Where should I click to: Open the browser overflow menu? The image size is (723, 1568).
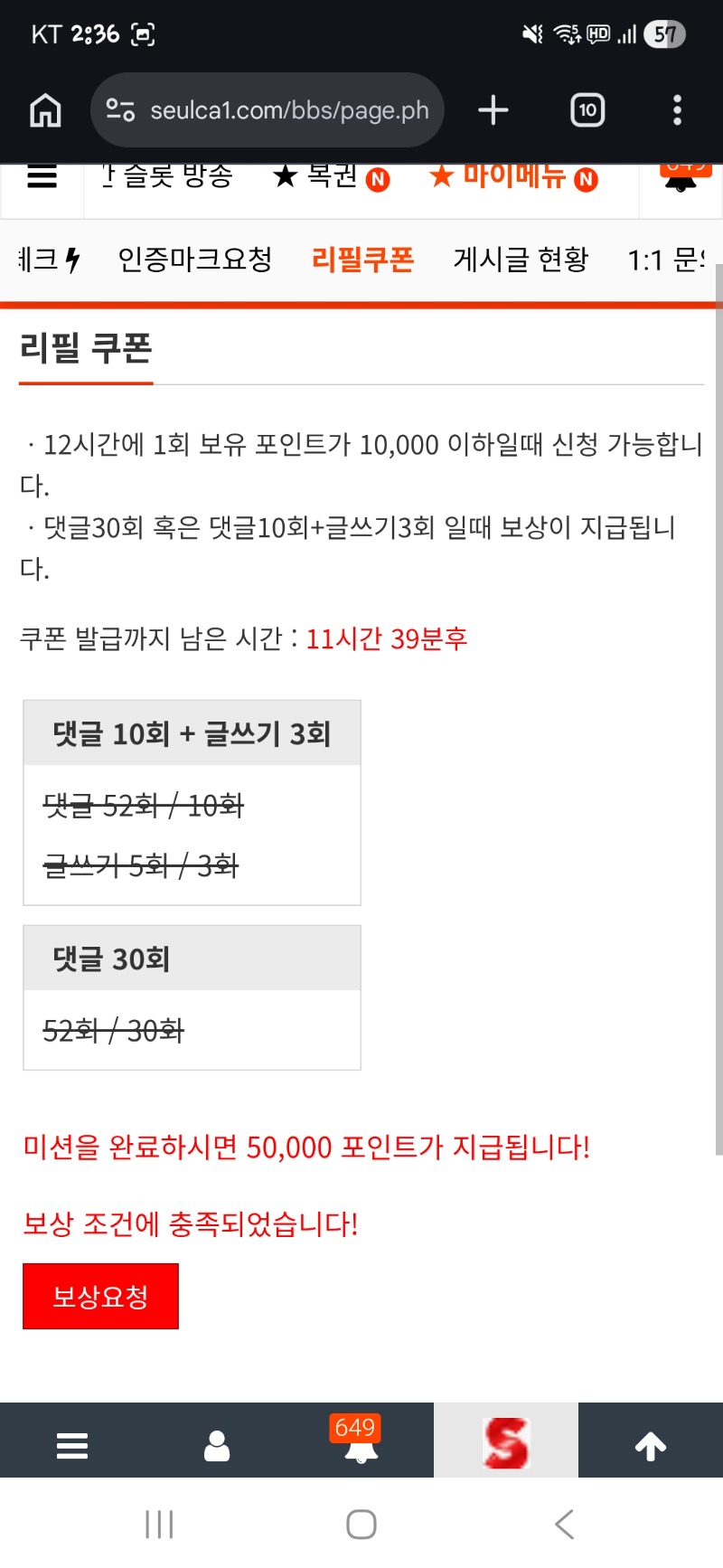(677, 110)
